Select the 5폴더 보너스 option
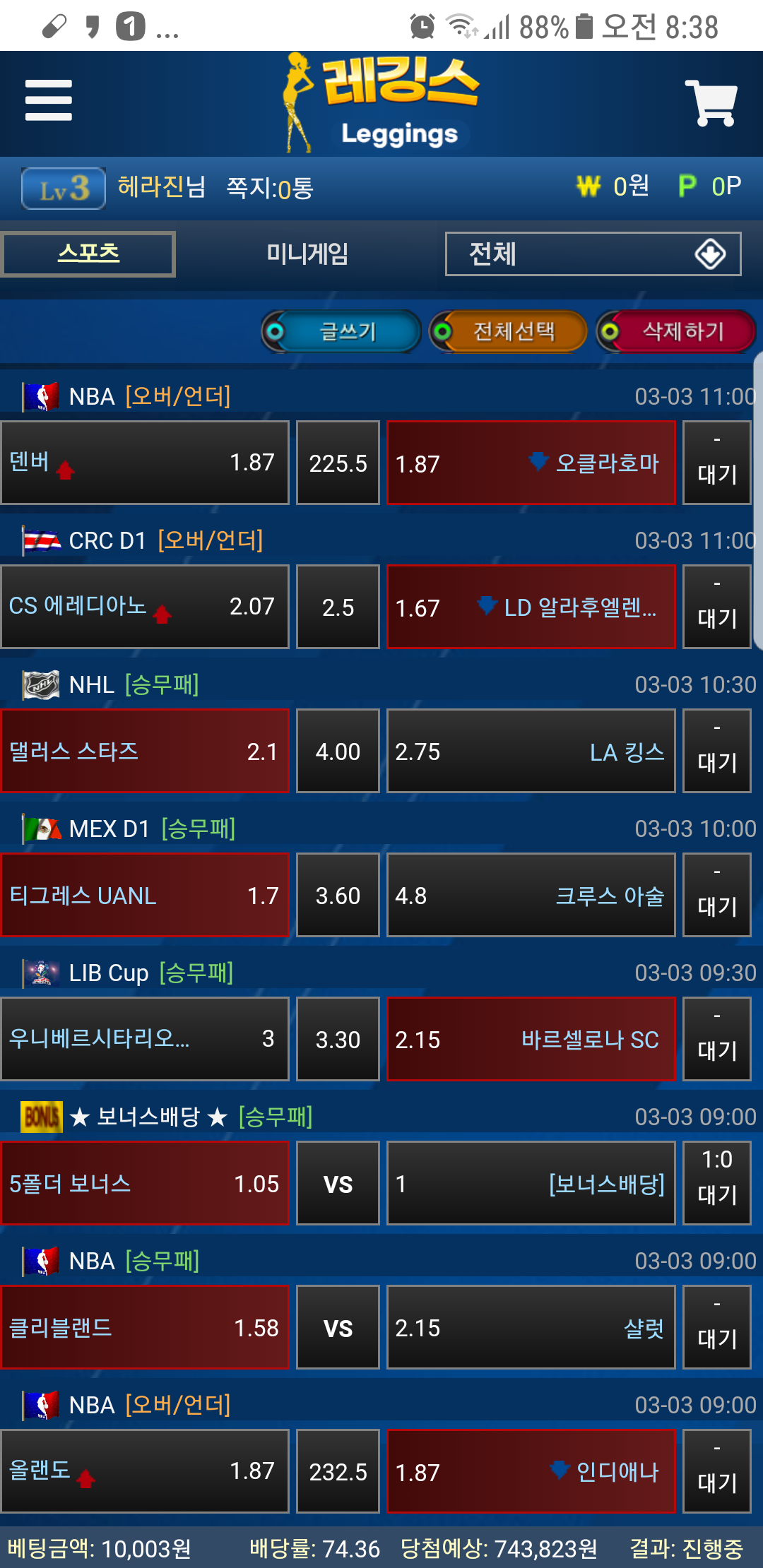Image resolution: width=763 pixels, height=1568 pixels. pyautogui.click(x=145, y=1183)
